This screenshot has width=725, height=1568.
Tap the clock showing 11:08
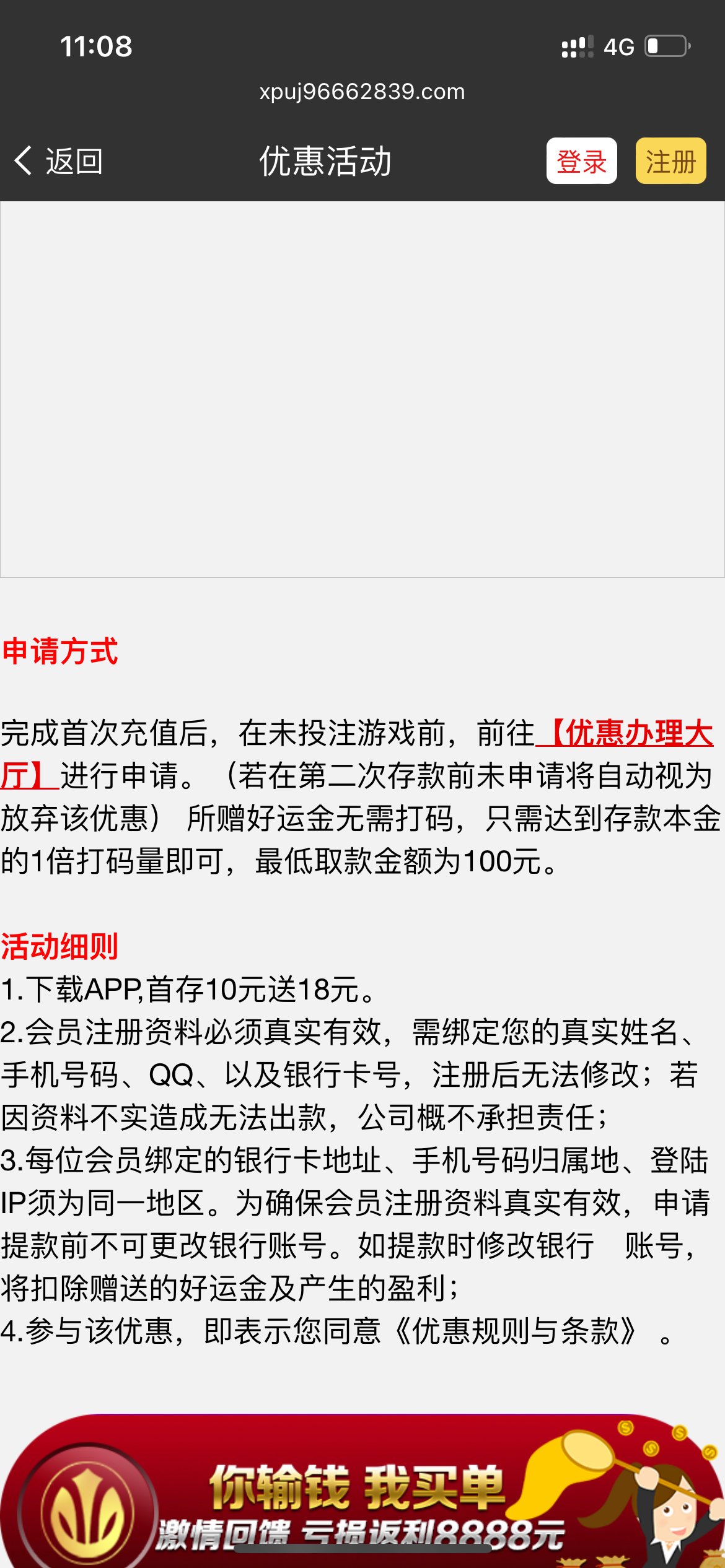(96, 46)
